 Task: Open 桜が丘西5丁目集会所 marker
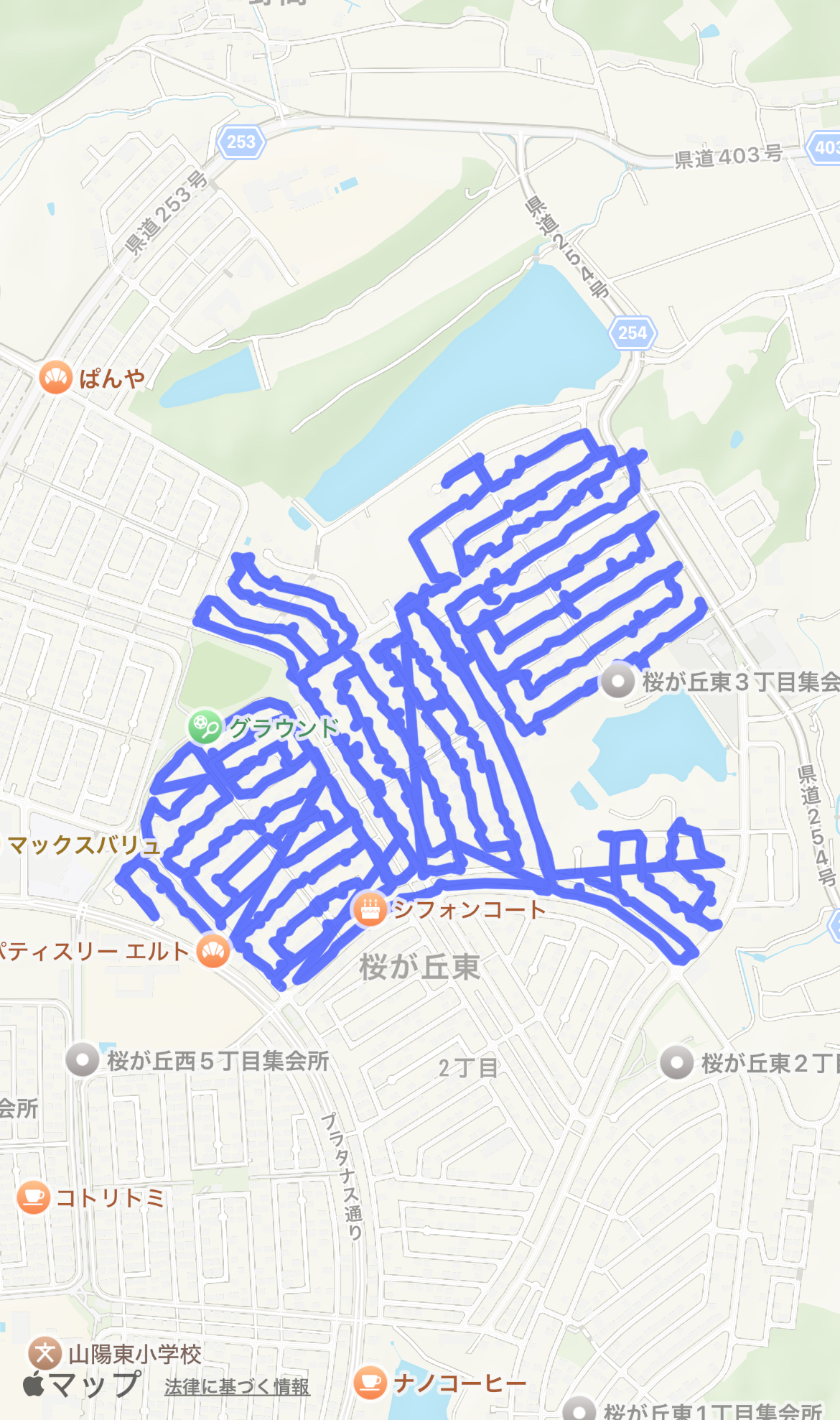(82, 1060)
